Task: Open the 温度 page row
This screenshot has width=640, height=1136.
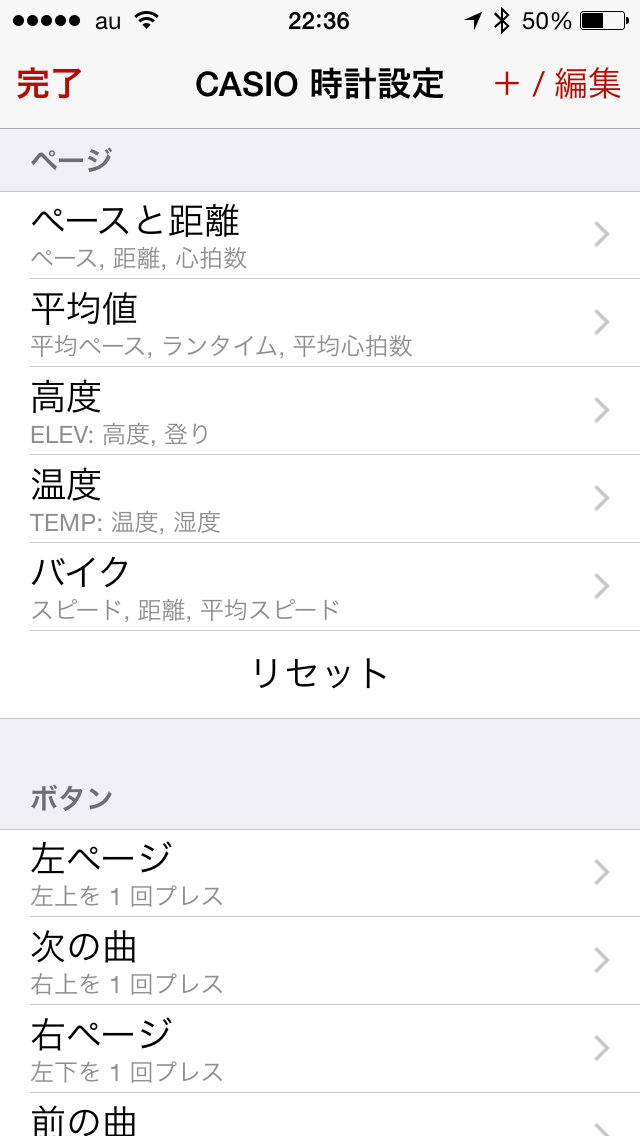Action: 320,499
